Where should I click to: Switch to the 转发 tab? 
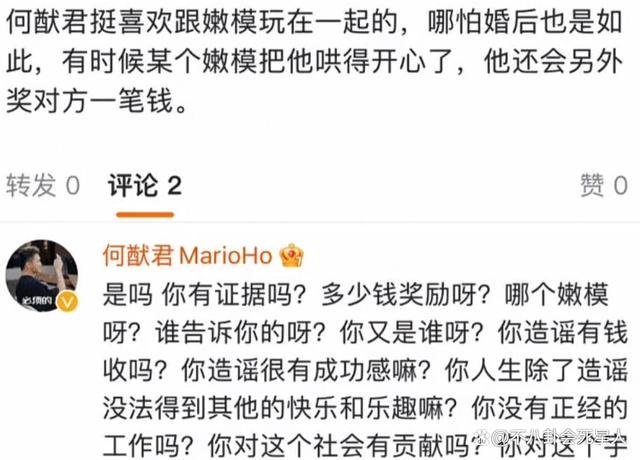pos(43,185)
